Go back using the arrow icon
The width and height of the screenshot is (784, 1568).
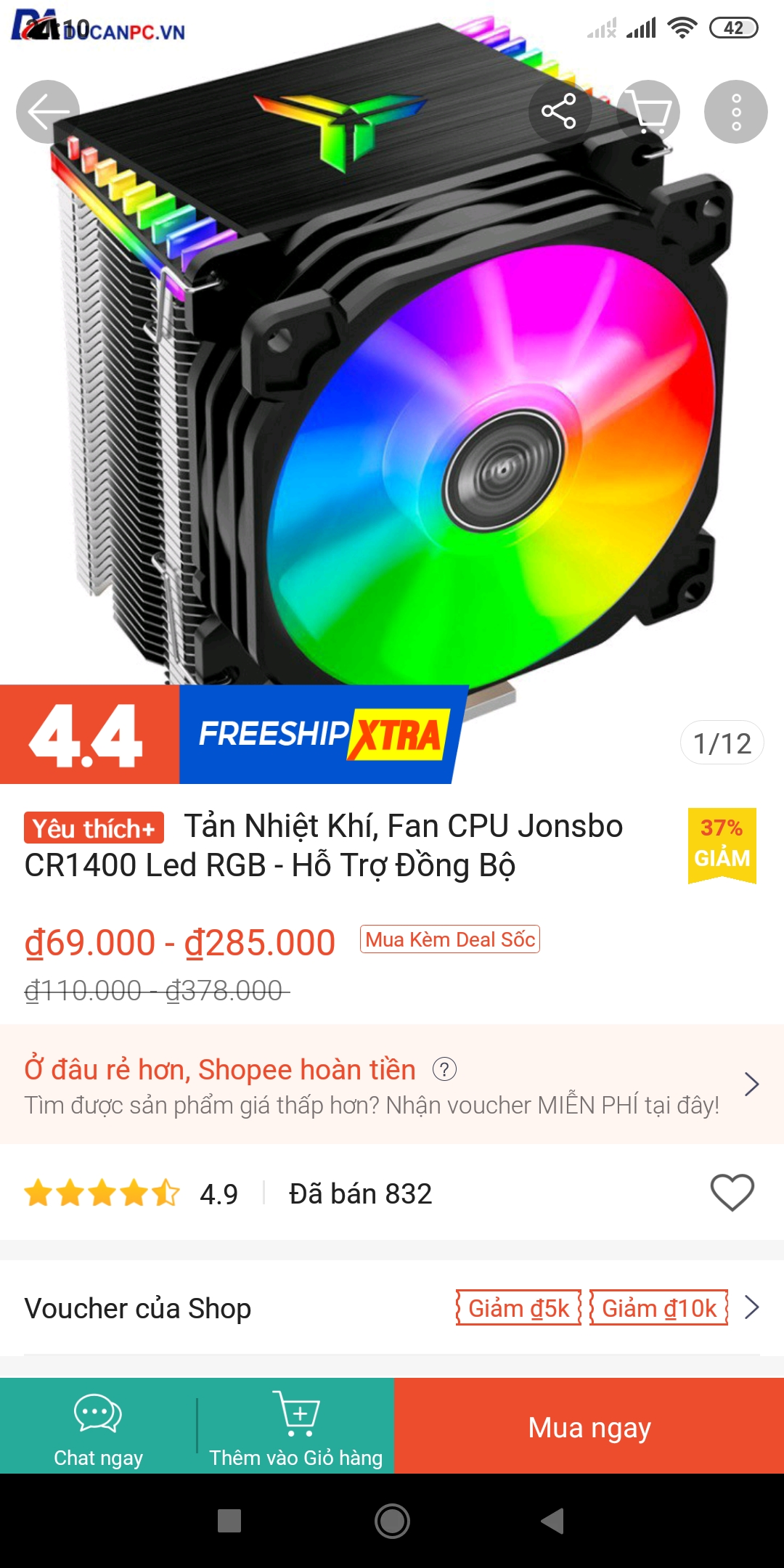coord(48,112)
